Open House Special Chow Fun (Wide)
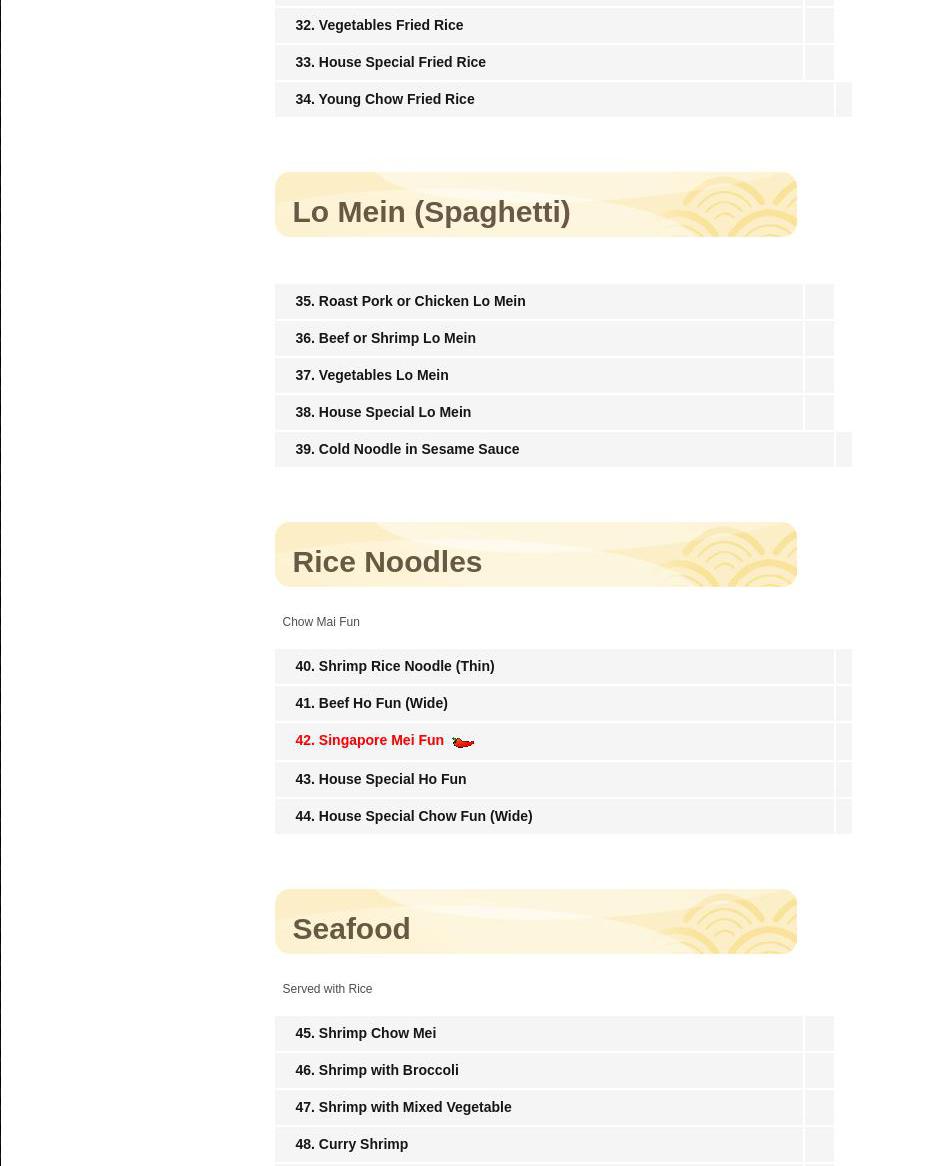 pyautogui.click(x=413, y=816)
